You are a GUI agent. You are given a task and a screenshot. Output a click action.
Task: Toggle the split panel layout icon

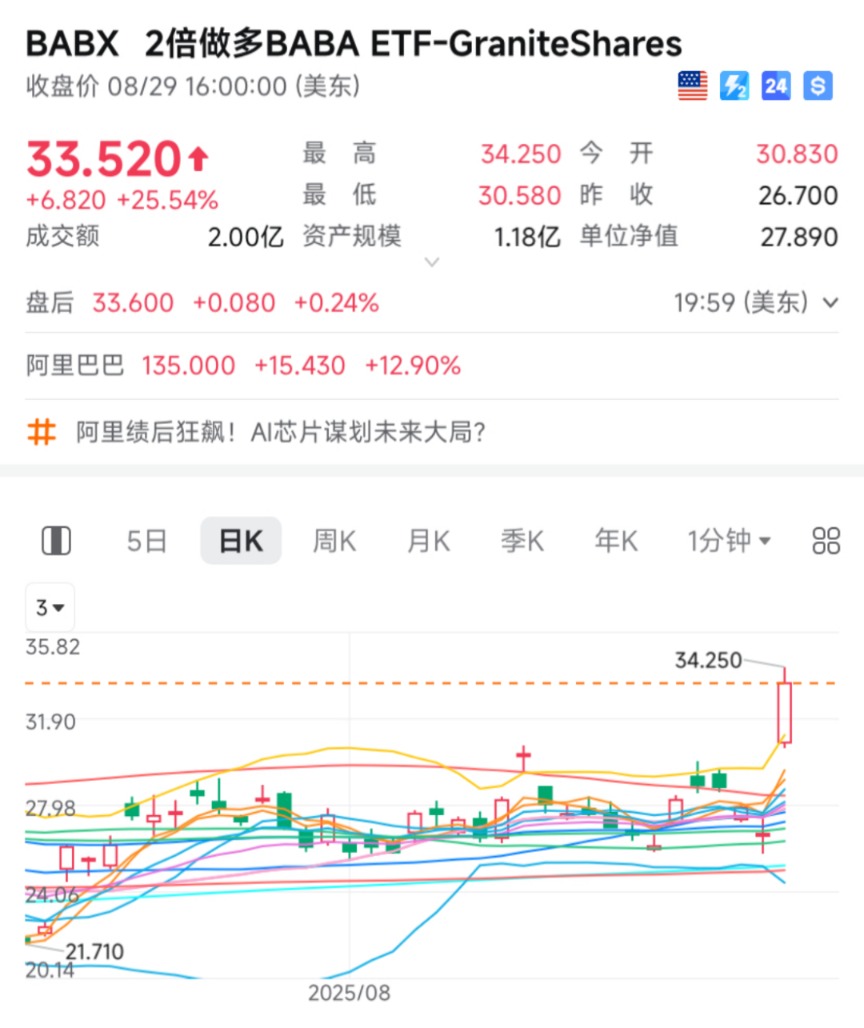[56, 542]
